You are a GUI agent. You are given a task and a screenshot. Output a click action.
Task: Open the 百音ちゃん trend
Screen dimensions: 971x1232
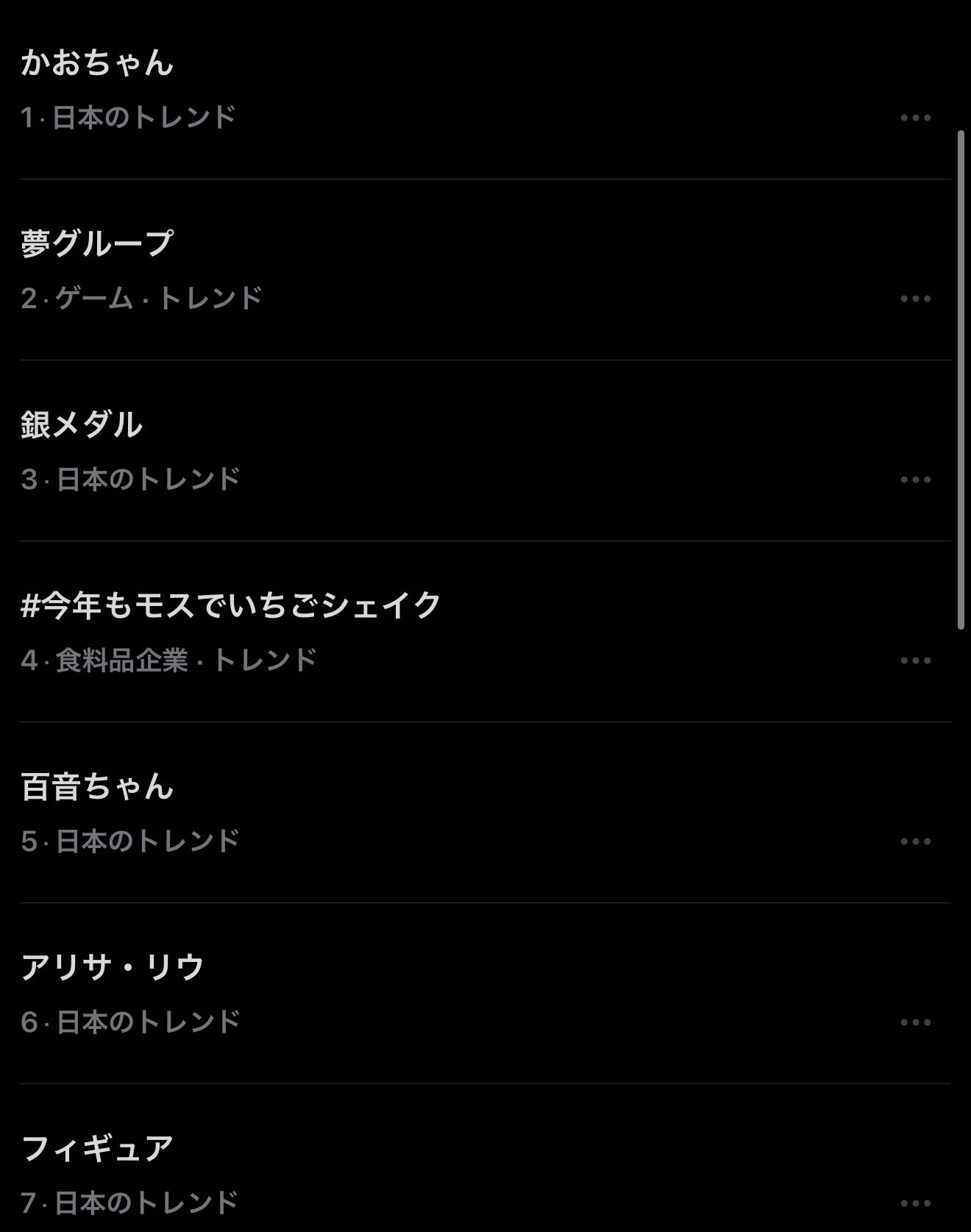click(97, 786)
